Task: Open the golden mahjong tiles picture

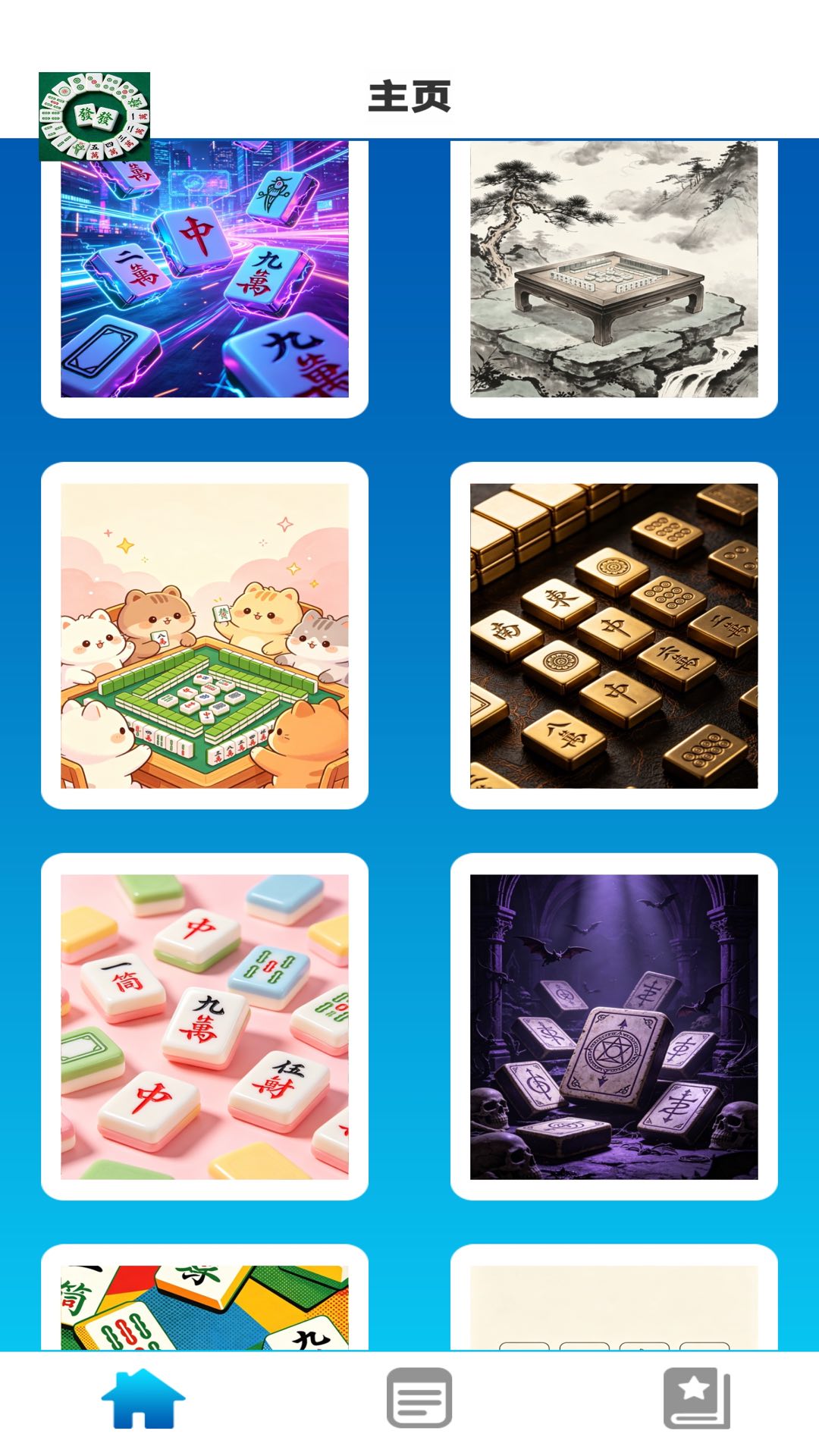Action: 614,635
